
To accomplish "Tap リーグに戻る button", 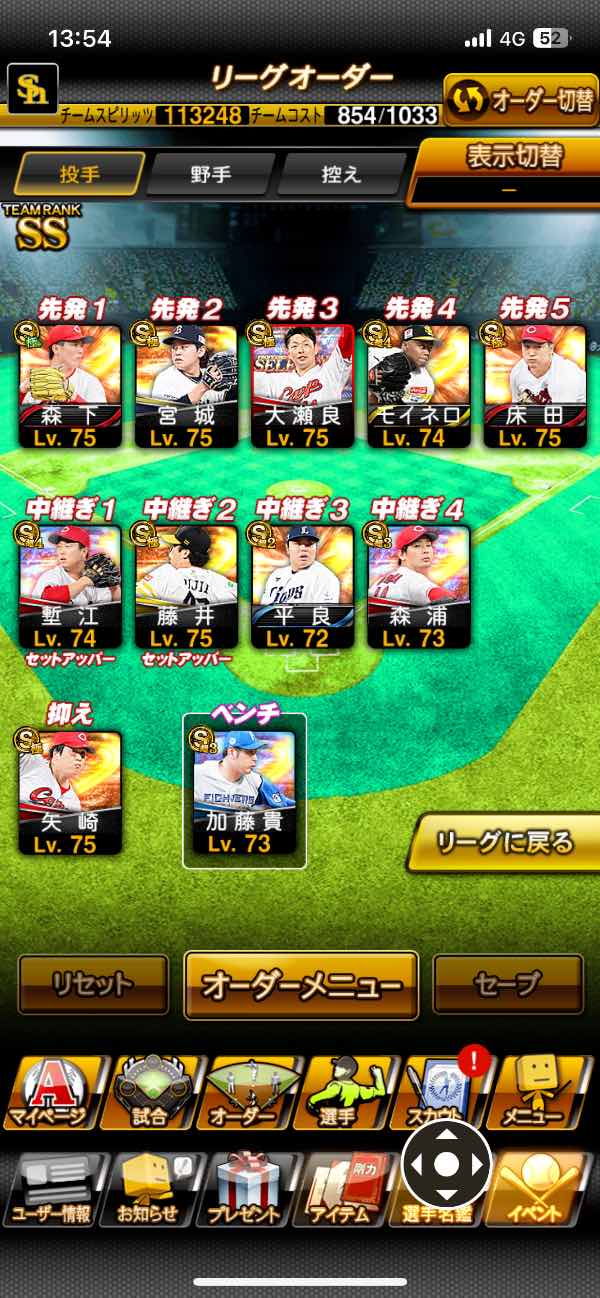I will [x=504, y=843].
